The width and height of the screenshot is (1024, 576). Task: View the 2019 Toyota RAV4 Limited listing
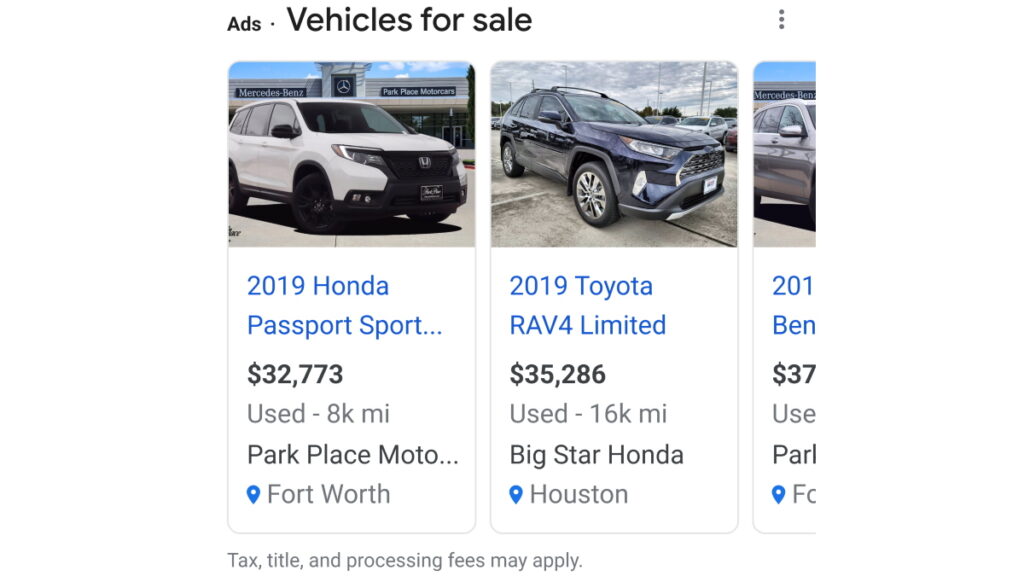coord(587,305)
